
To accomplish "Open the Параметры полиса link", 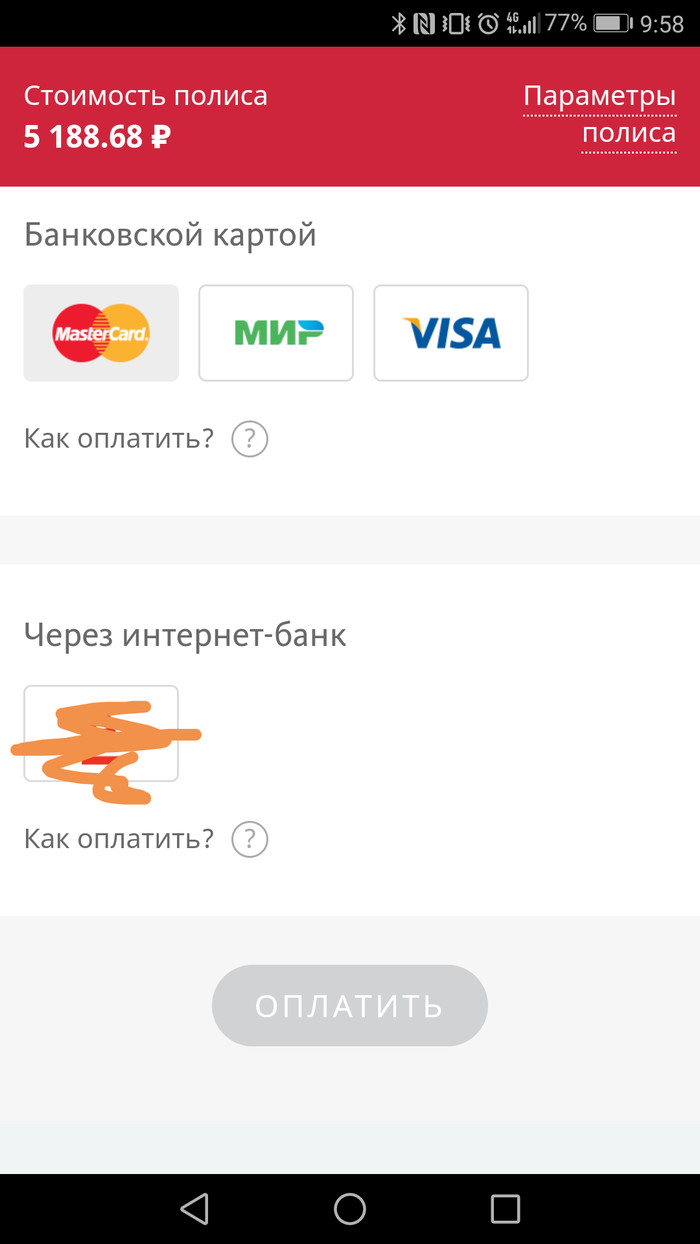I will [x=599, y=115].
